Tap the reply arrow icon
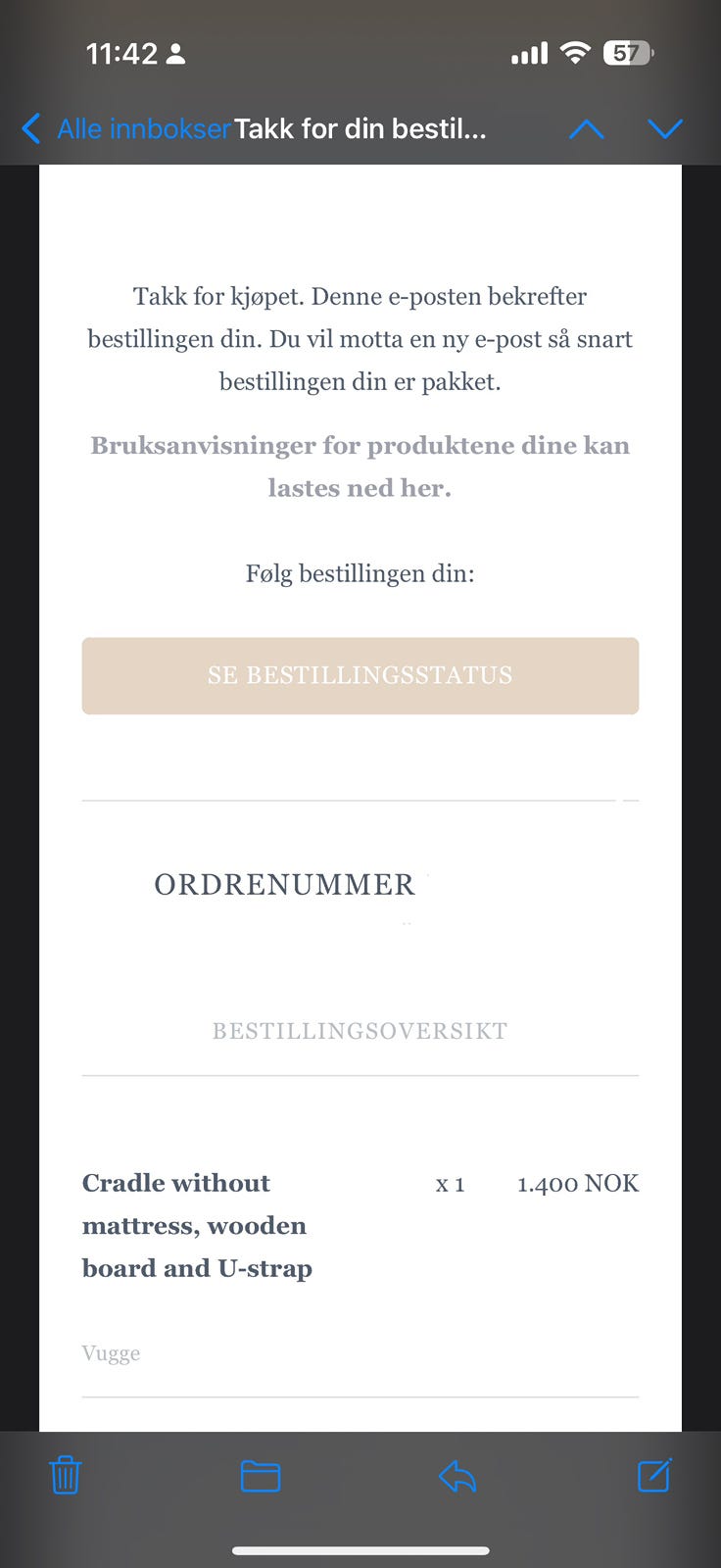 [458, 1475]
